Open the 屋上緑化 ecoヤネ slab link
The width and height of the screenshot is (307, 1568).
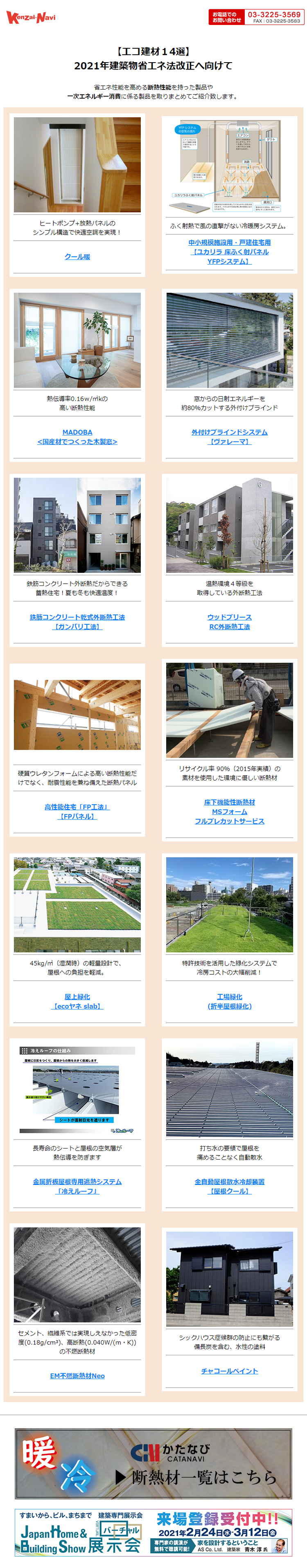point(77,1001)
